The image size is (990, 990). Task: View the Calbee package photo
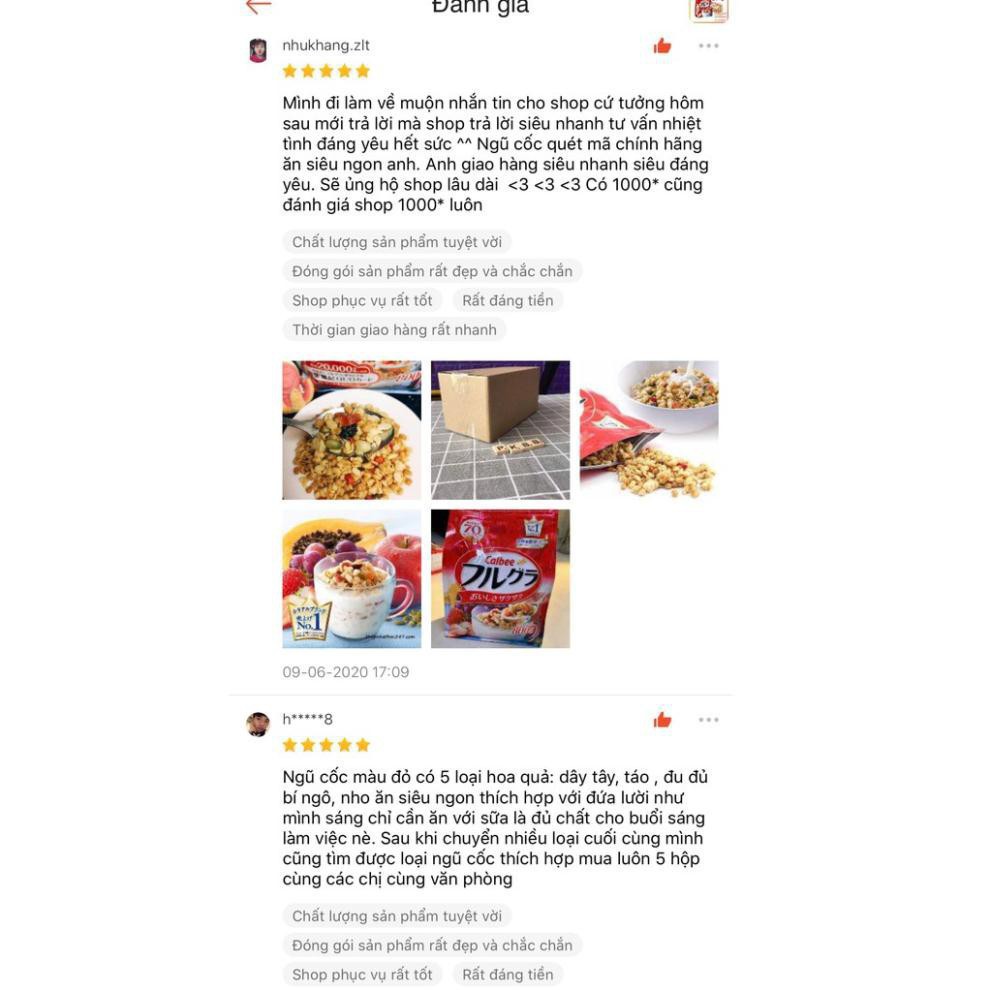500,578
